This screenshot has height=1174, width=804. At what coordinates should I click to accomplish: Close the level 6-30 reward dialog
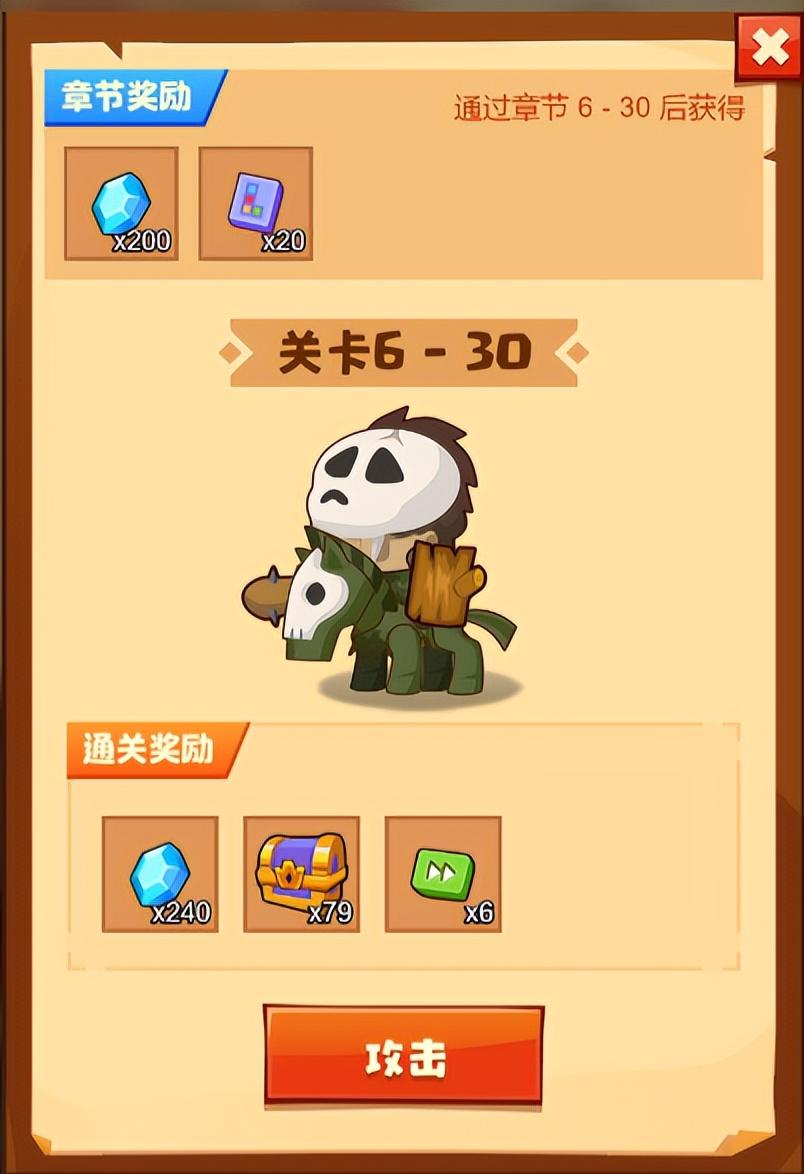click(768, 48)
